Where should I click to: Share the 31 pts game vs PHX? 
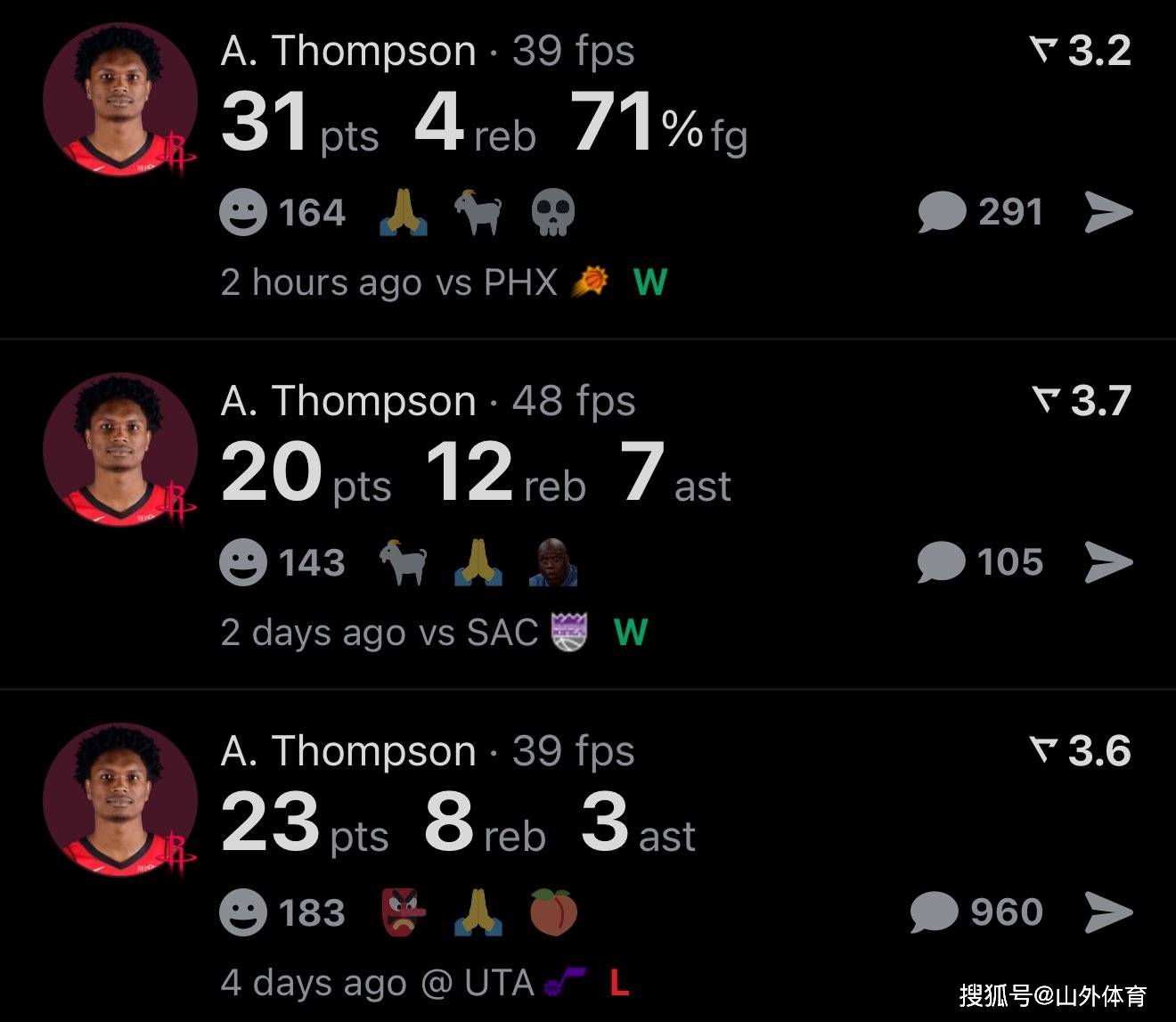pos(1109,213)
